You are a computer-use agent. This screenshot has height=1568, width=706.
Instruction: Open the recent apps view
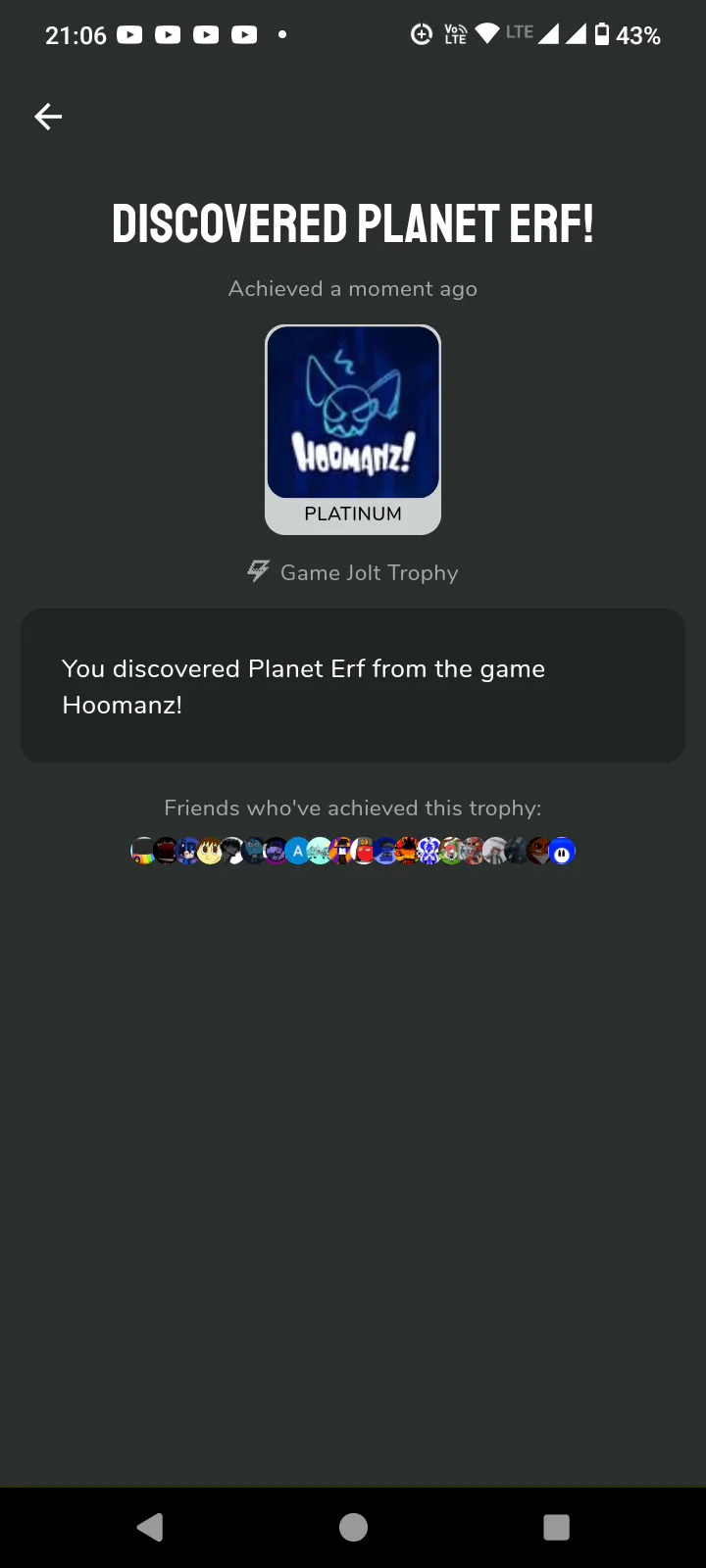click(x=556, y=1526)
